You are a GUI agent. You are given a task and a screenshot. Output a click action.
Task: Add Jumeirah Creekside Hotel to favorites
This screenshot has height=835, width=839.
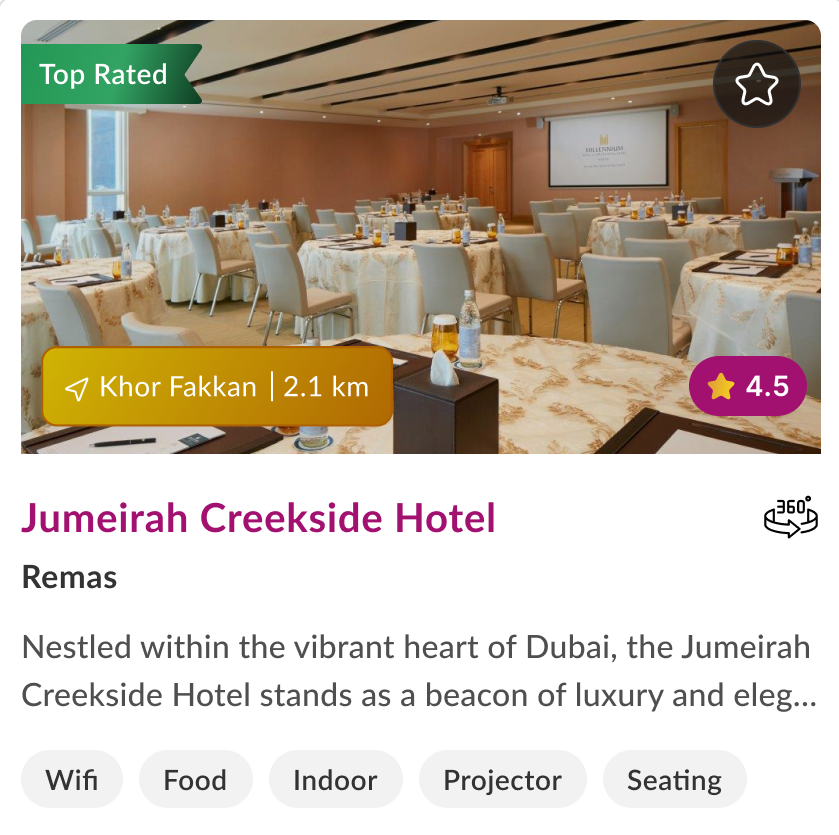[x=756, y=85]
